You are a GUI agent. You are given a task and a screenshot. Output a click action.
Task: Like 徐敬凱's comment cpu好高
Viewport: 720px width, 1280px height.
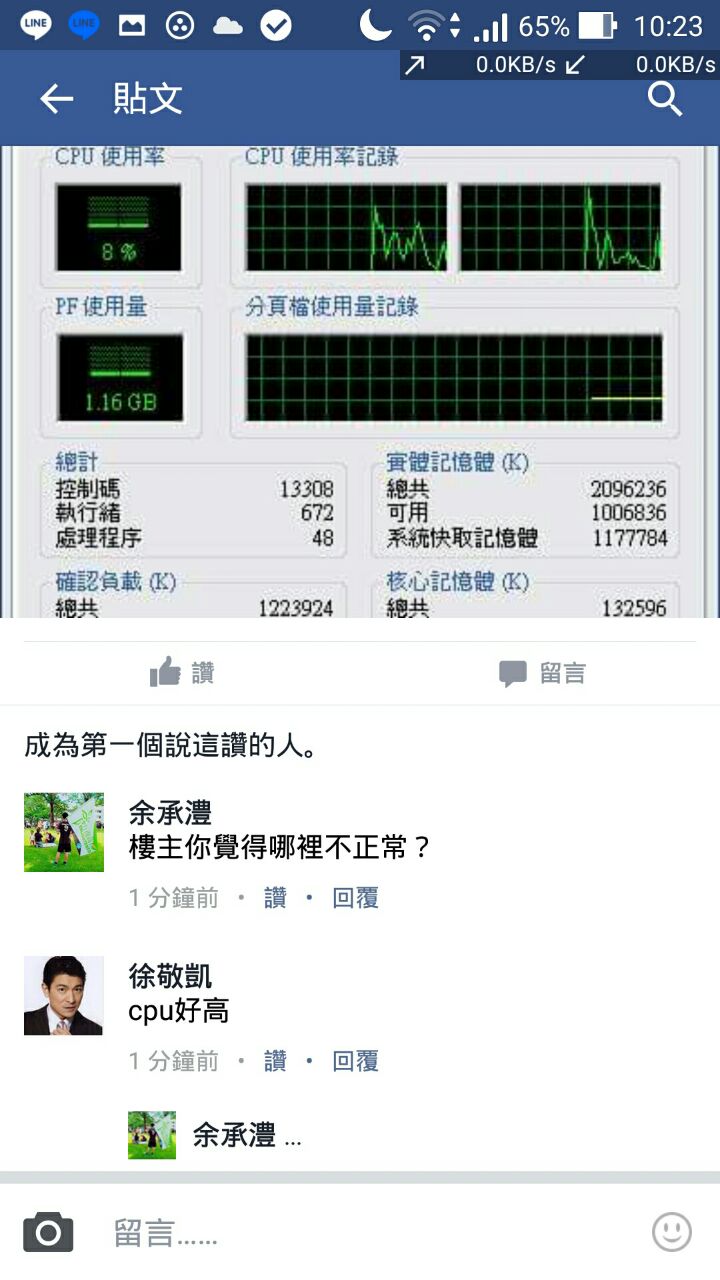tap(275, 1061)
